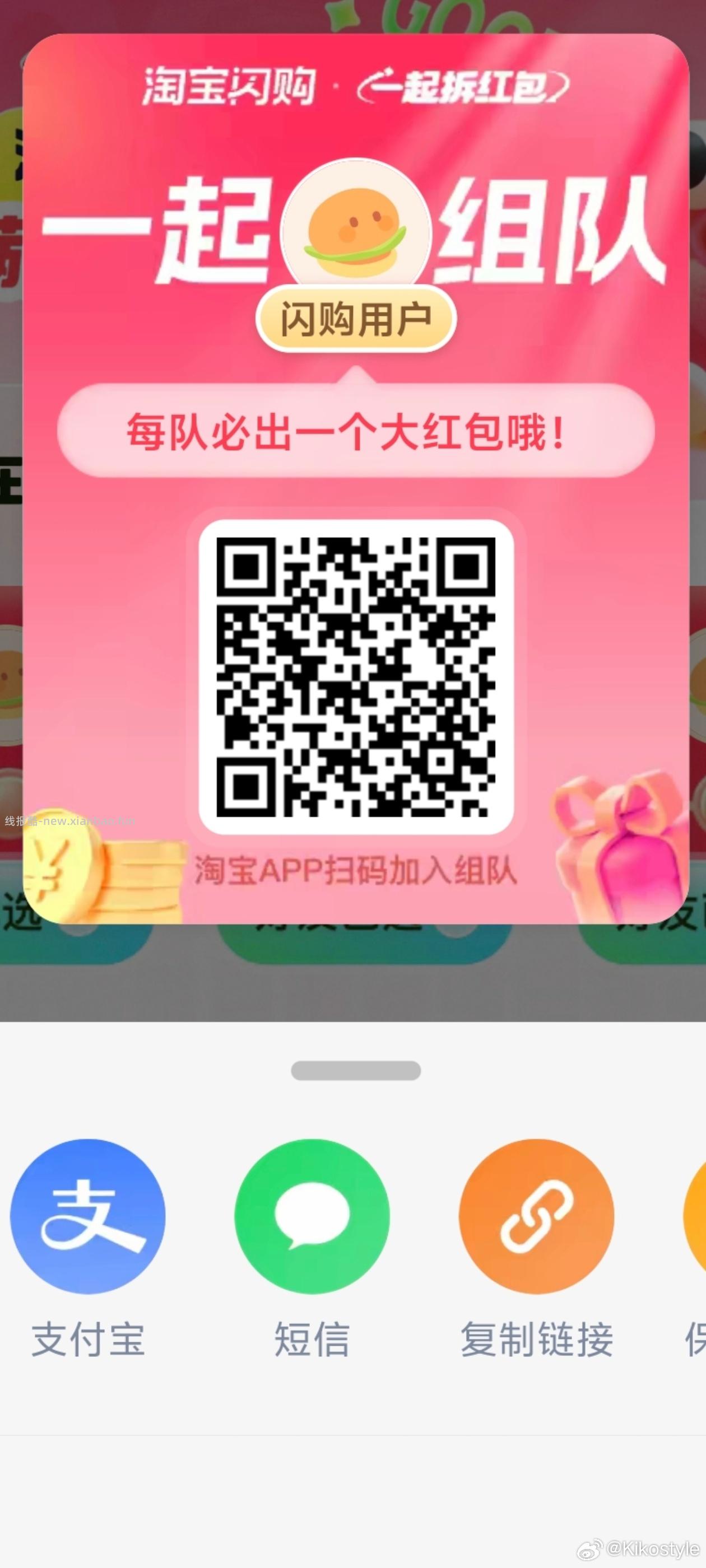Share the team invite via 支付宝
This screenshot has width=706, height=1568.
point(88,1218)
